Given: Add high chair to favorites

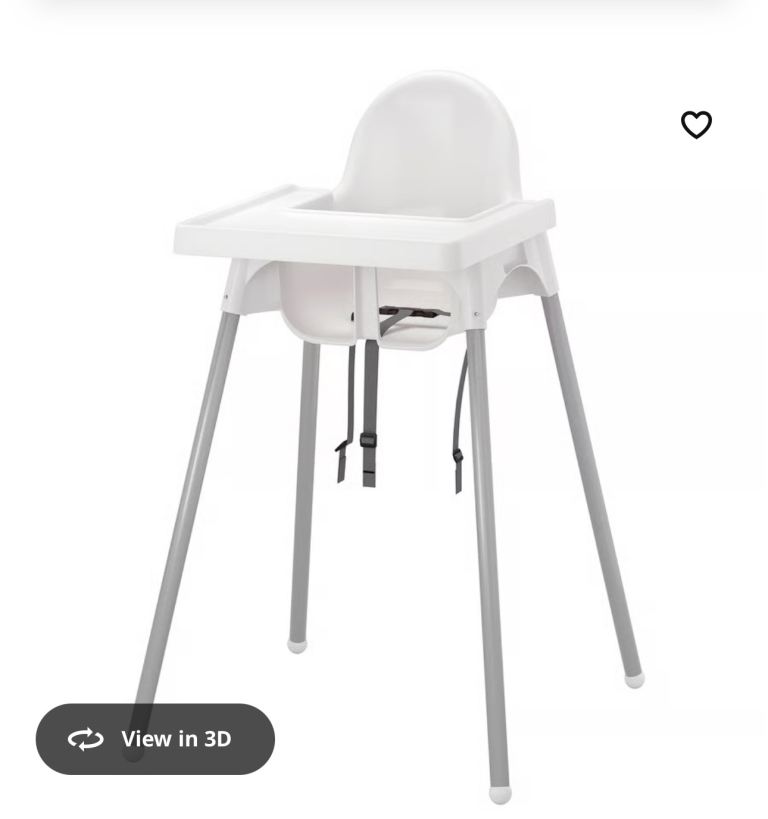Looking at the screenshot, I should click(x=696, y=124).
